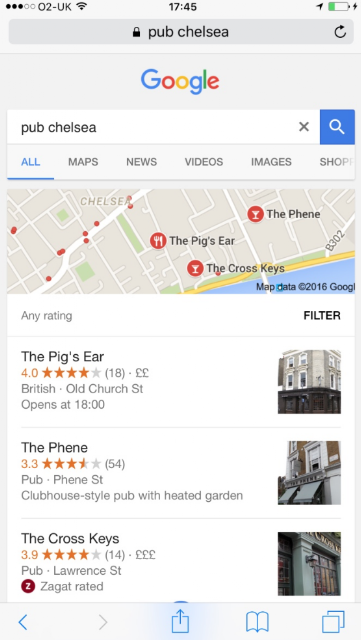Share this page from the toolbar
Screen dimensions: 361x640
point(180,621)
